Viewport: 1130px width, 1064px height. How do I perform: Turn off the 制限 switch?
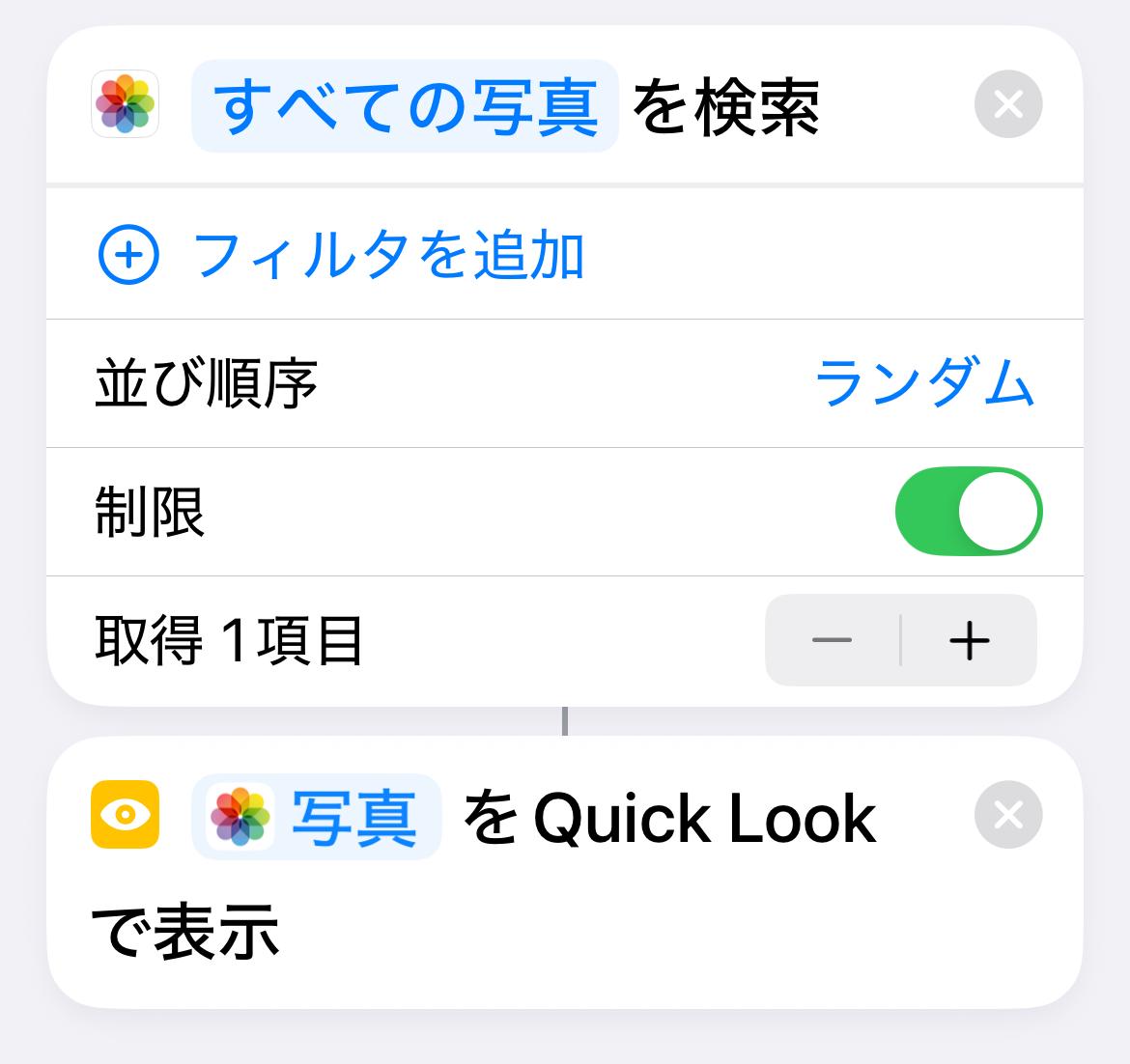968,512
